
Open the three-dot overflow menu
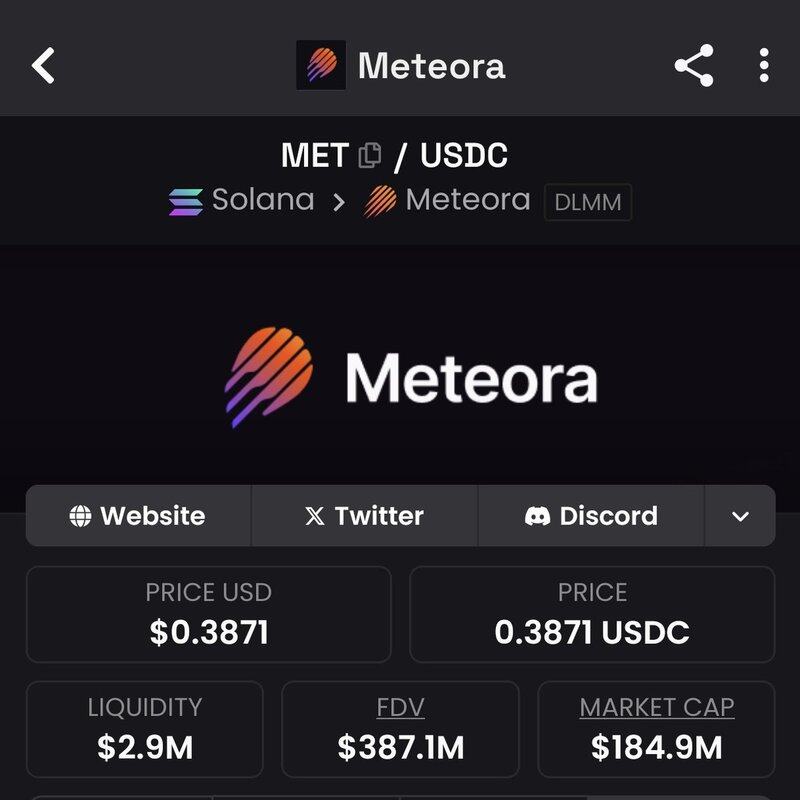point(763,66)
